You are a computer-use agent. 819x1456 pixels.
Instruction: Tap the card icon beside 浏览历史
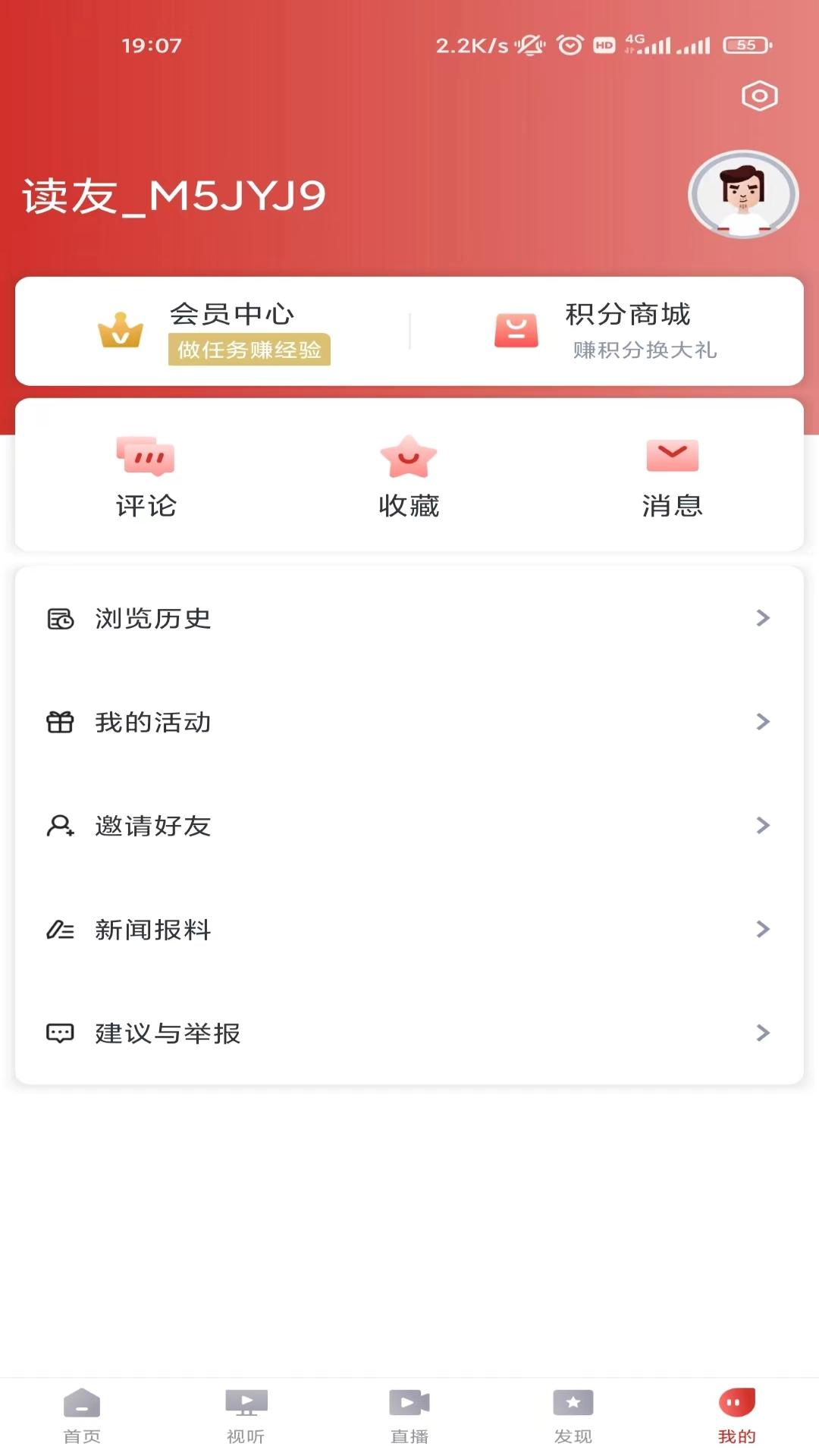tap(60, 619)
